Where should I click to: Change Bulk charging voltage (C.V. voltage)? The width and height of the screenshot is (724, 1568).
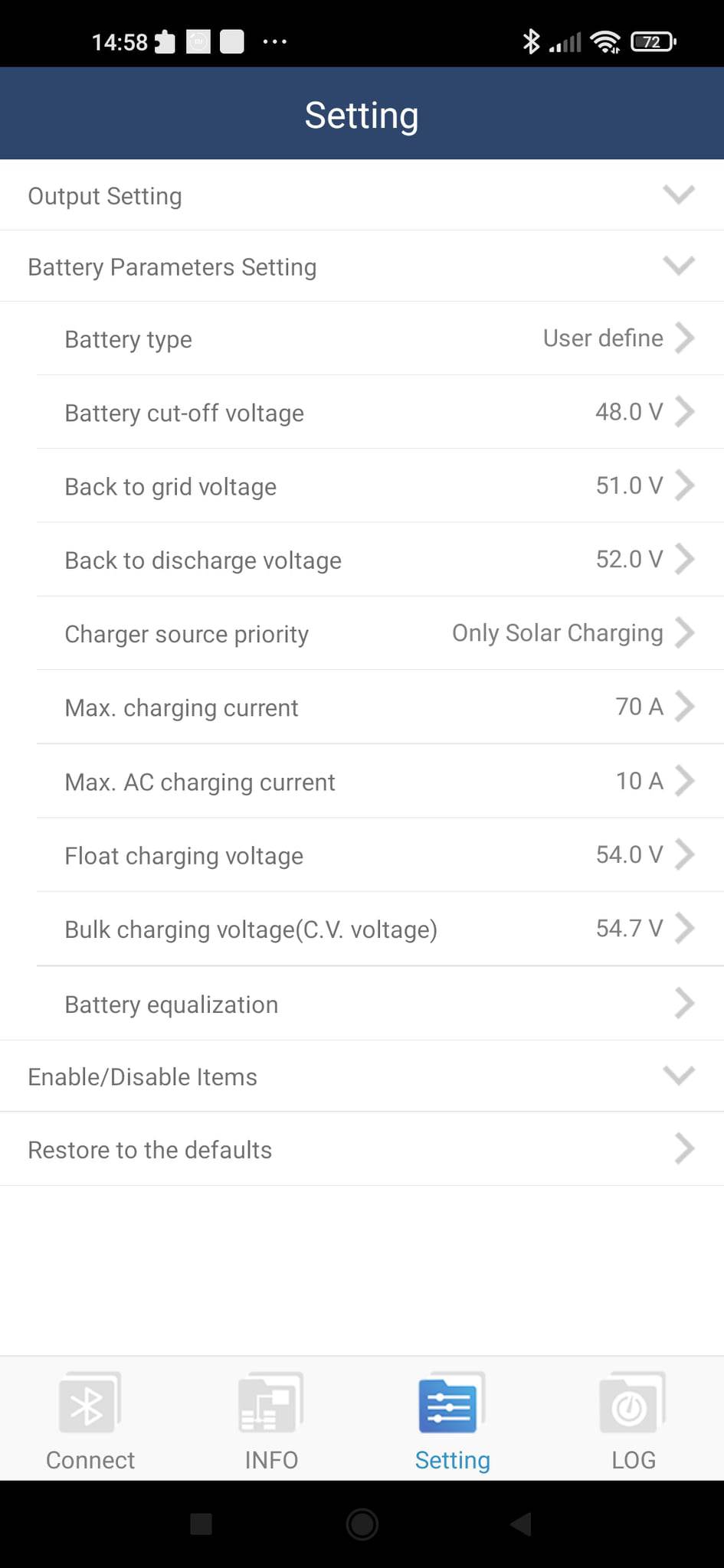379,929
